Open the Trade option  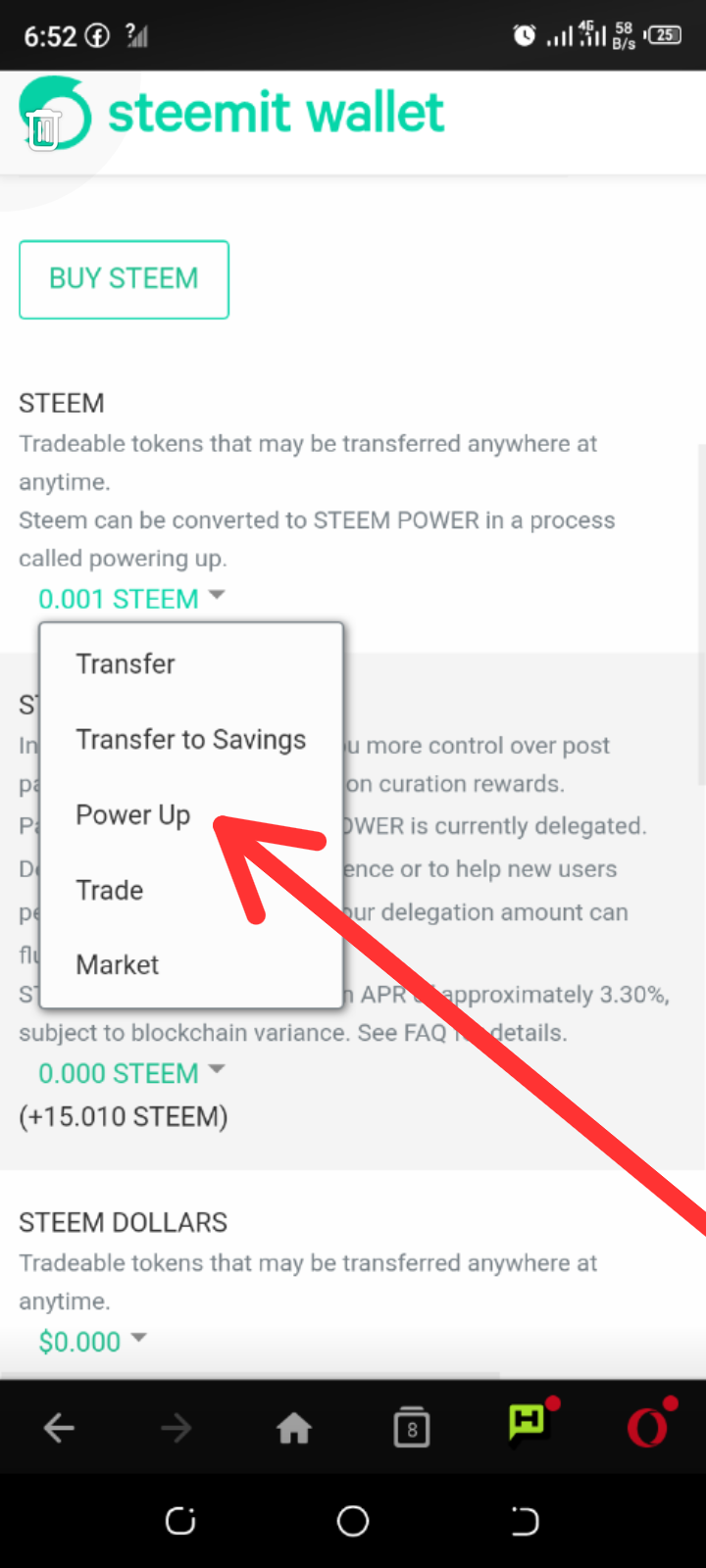[110, 890]
